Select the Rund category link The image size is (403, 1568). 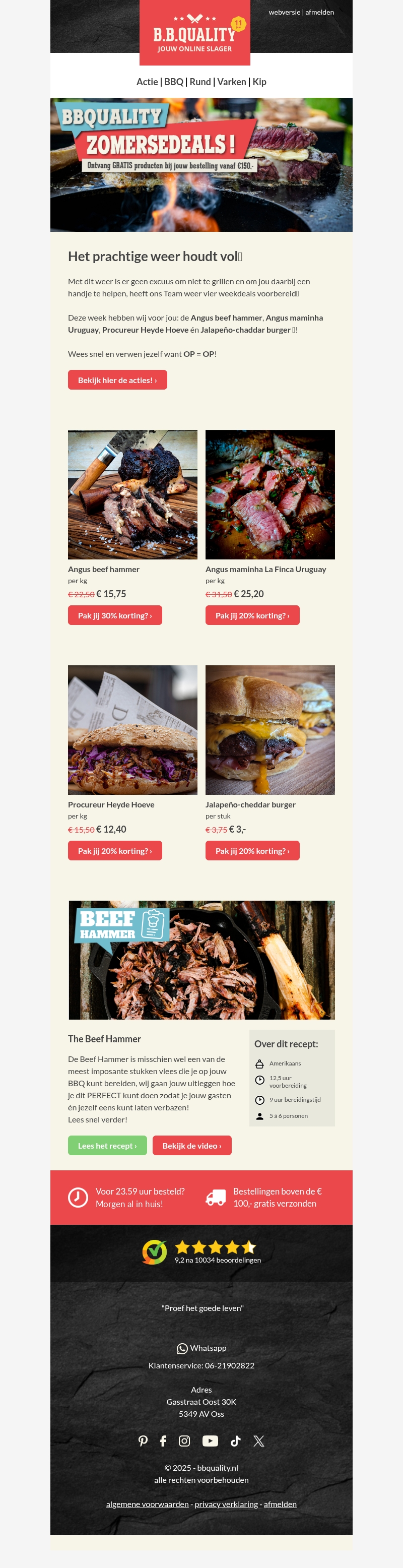[200, 82]
